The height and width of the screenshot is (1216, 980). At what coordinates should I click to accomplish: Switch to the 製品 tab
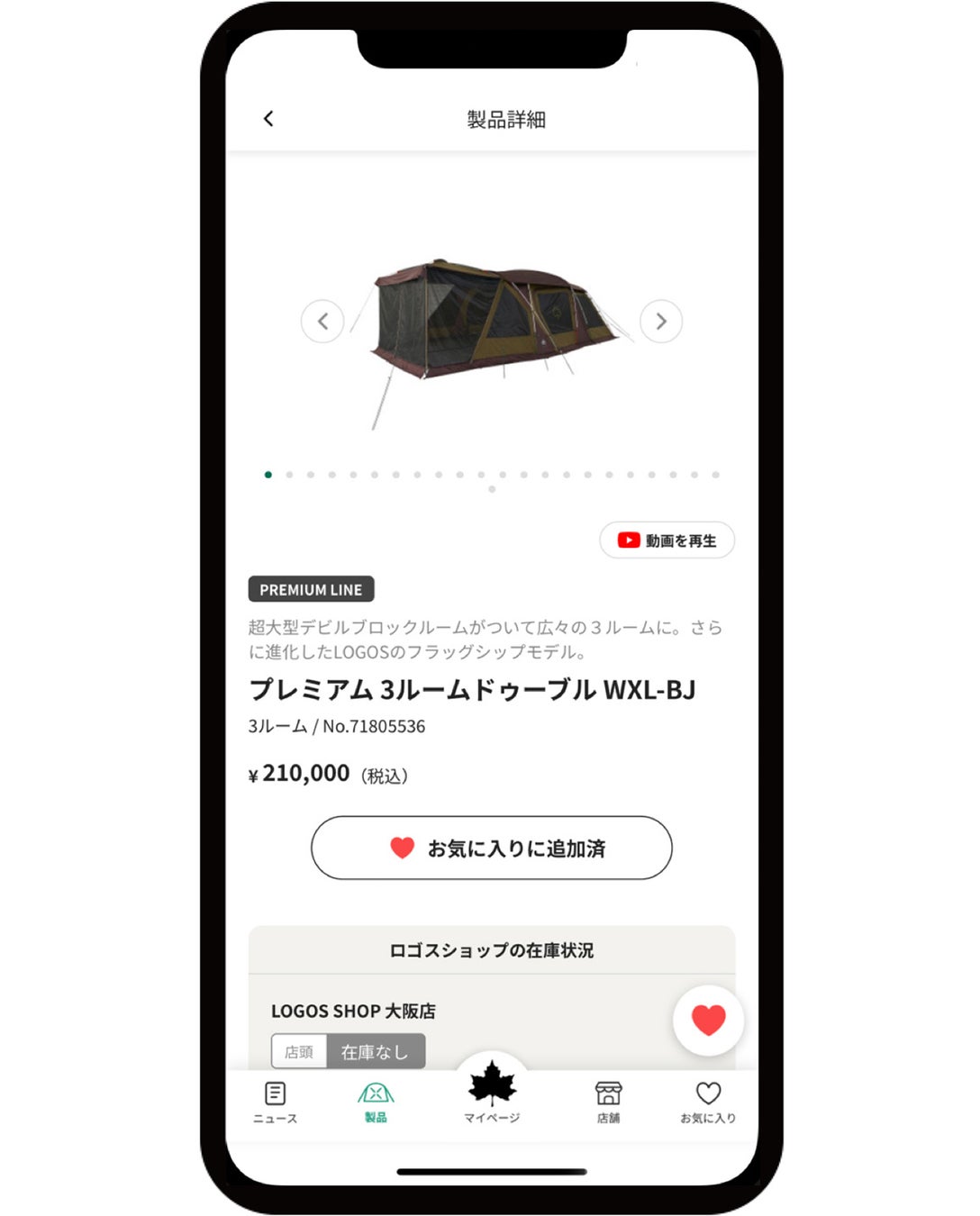click(376, 1103)
